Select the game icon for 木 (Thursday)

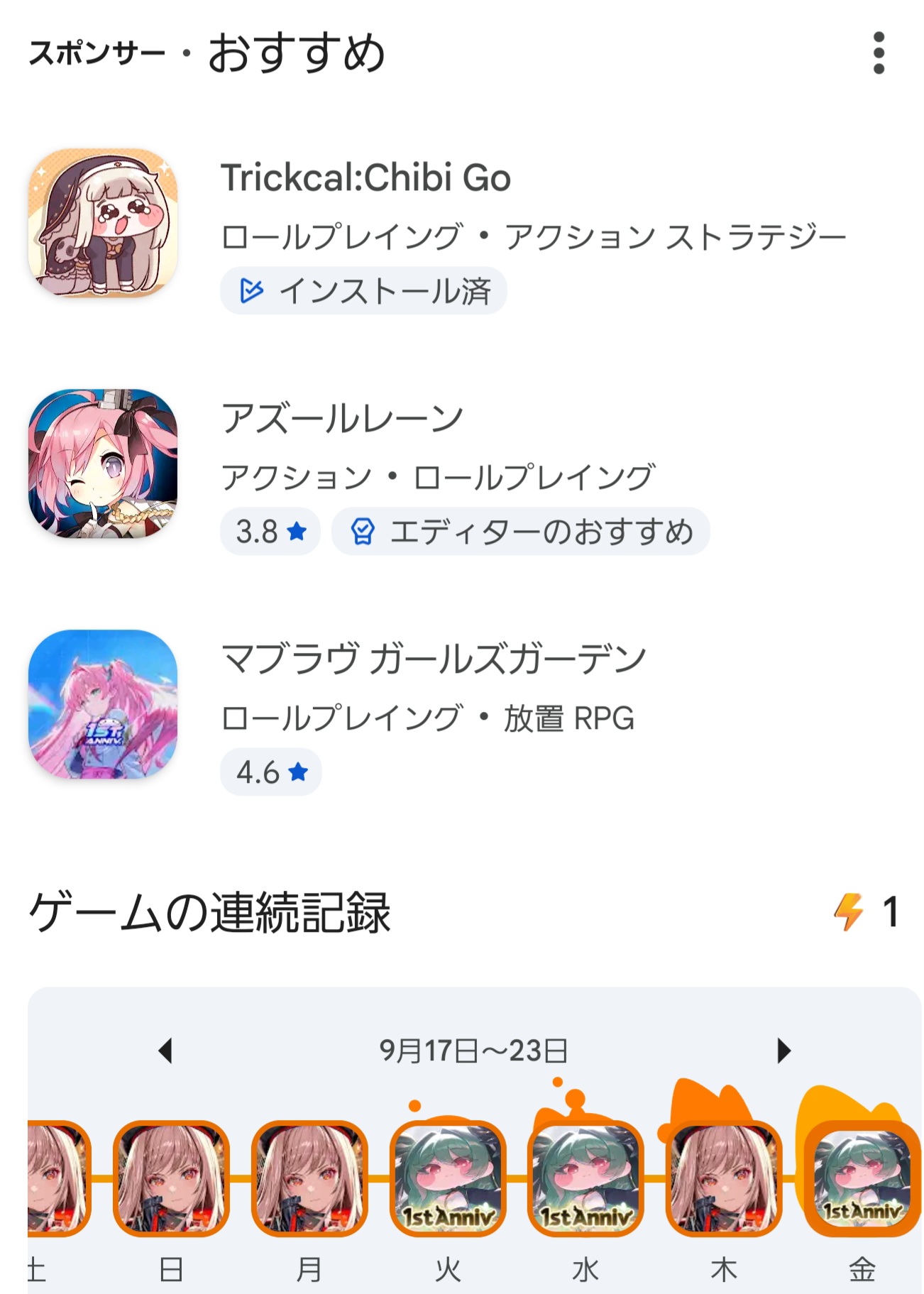coord(724,1178)
